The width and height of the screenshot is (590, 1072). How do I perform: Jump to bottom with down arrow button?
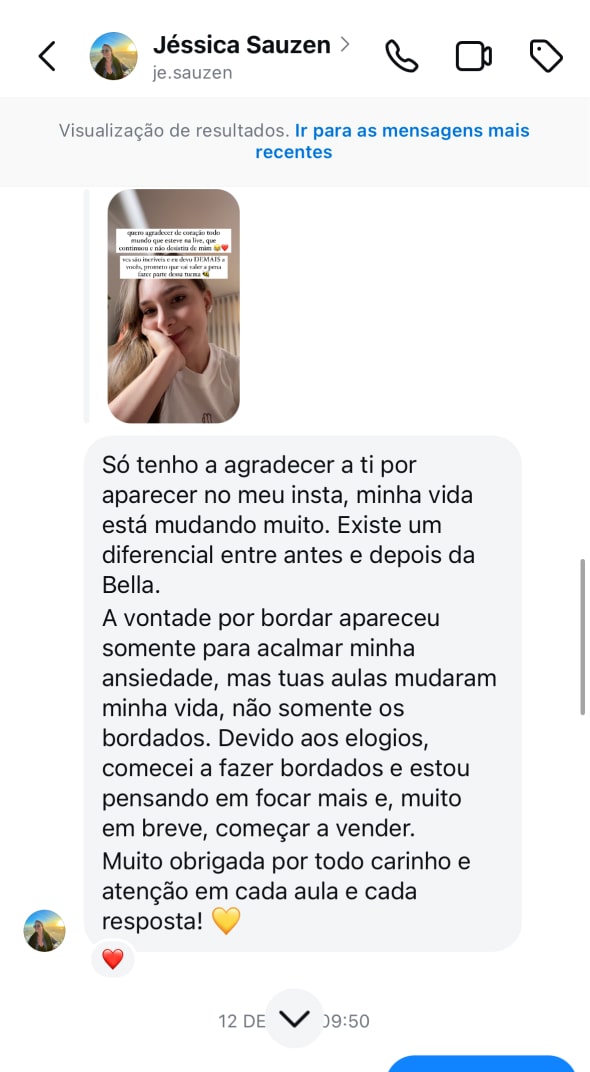click(295, 1019)
